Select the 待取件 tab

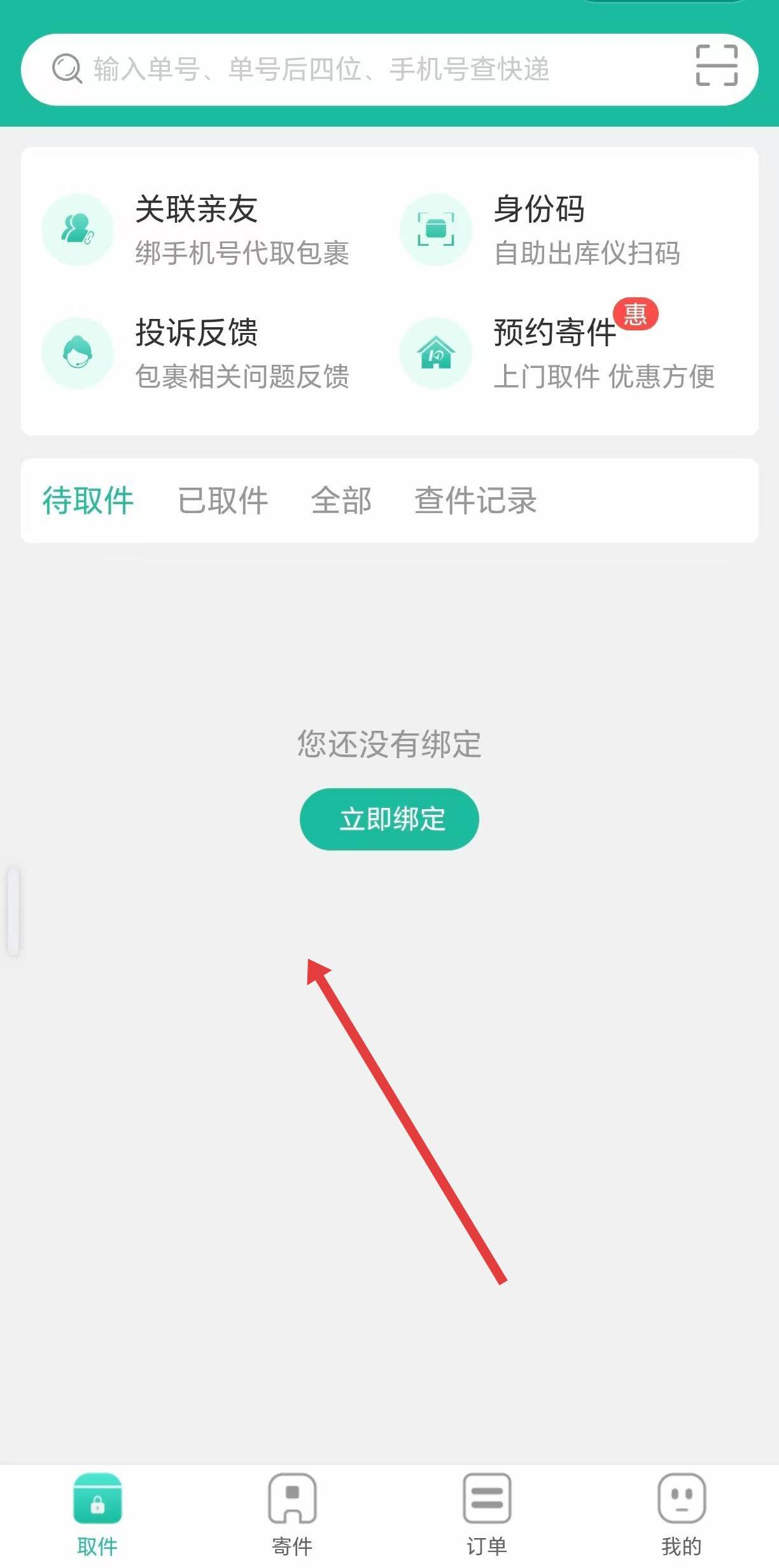[x=88, y=500]
